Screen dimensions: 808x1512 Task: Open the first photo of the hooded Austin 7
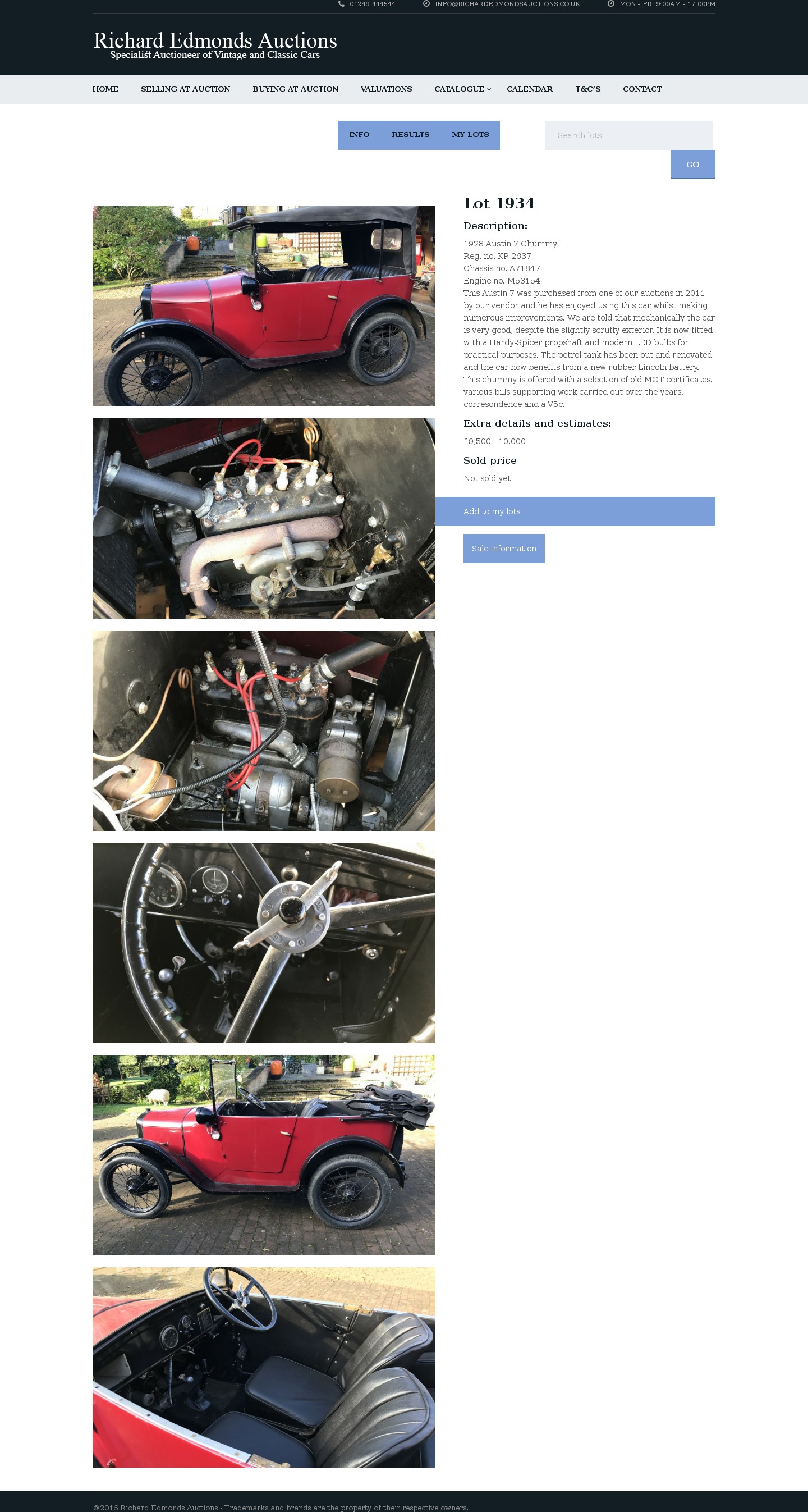pos(264,306)
